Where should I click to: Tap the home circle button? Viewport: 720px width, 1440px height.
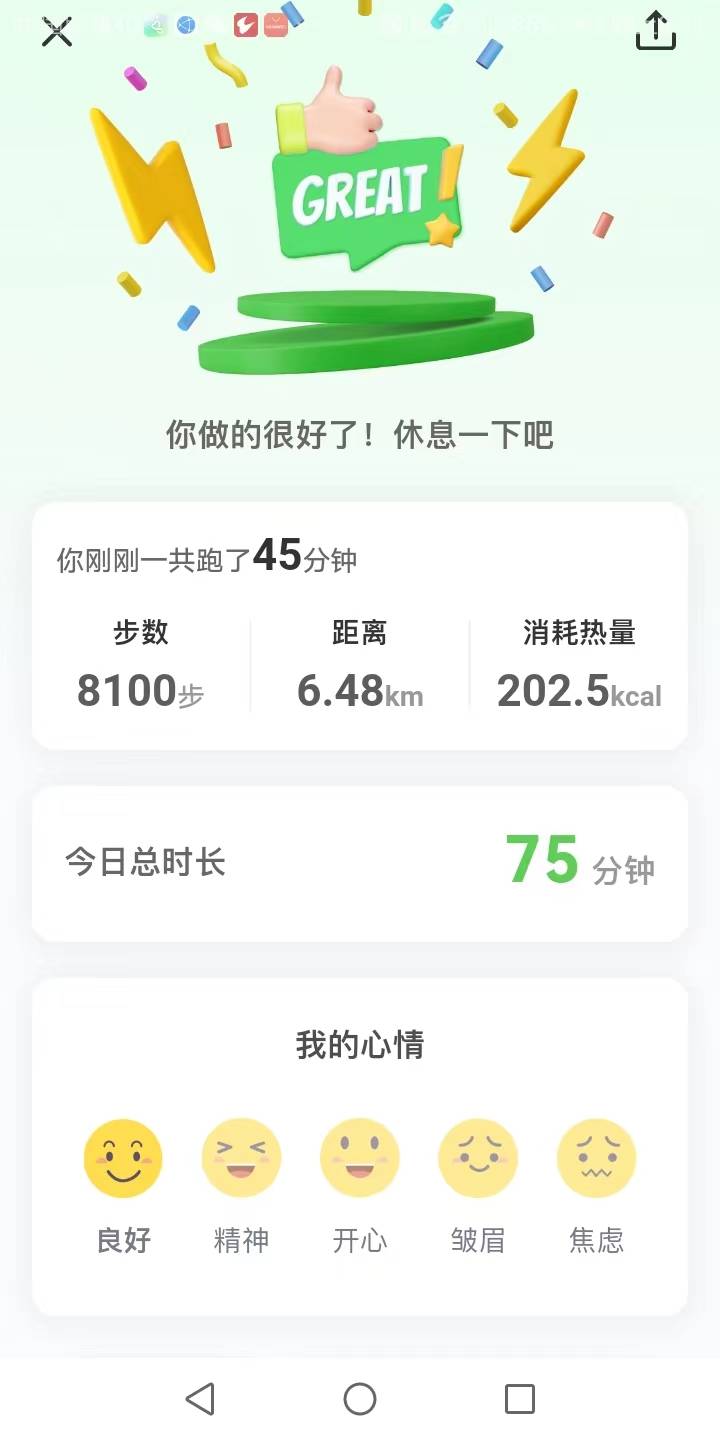point(360,1400)
